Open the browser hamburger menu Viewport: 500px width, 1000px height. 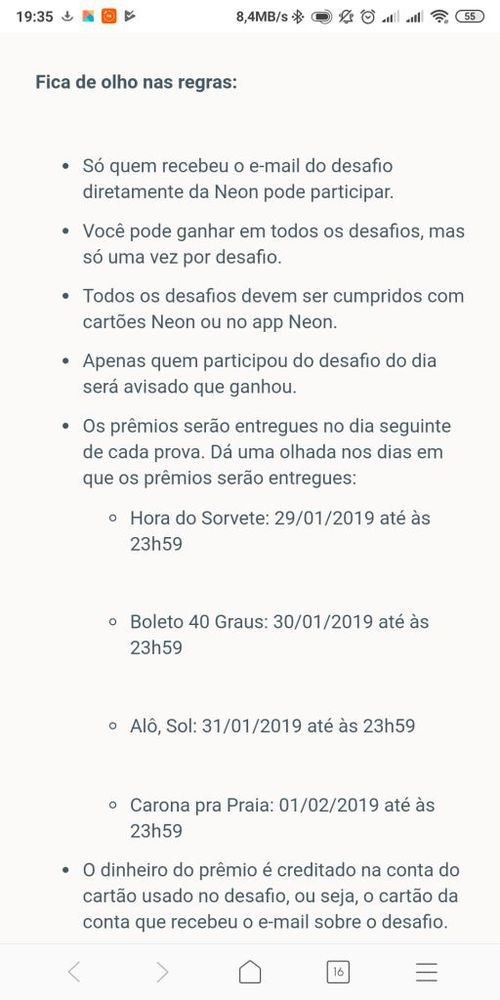[426, 972]
